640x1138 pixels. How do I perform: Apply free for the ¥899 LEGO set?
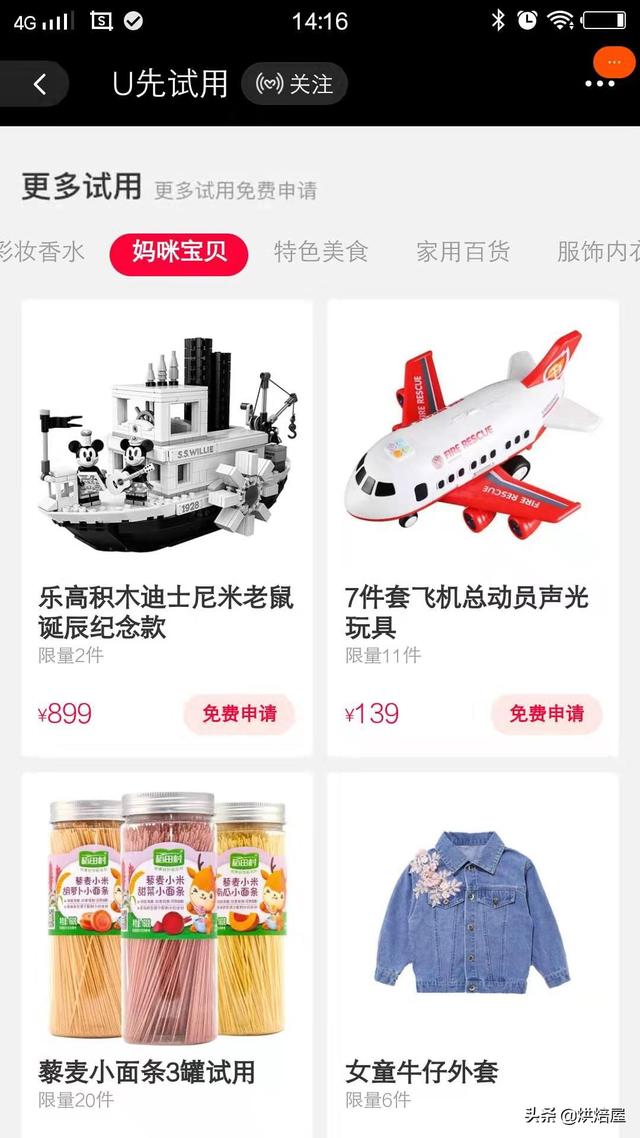[x=239, y=714]
